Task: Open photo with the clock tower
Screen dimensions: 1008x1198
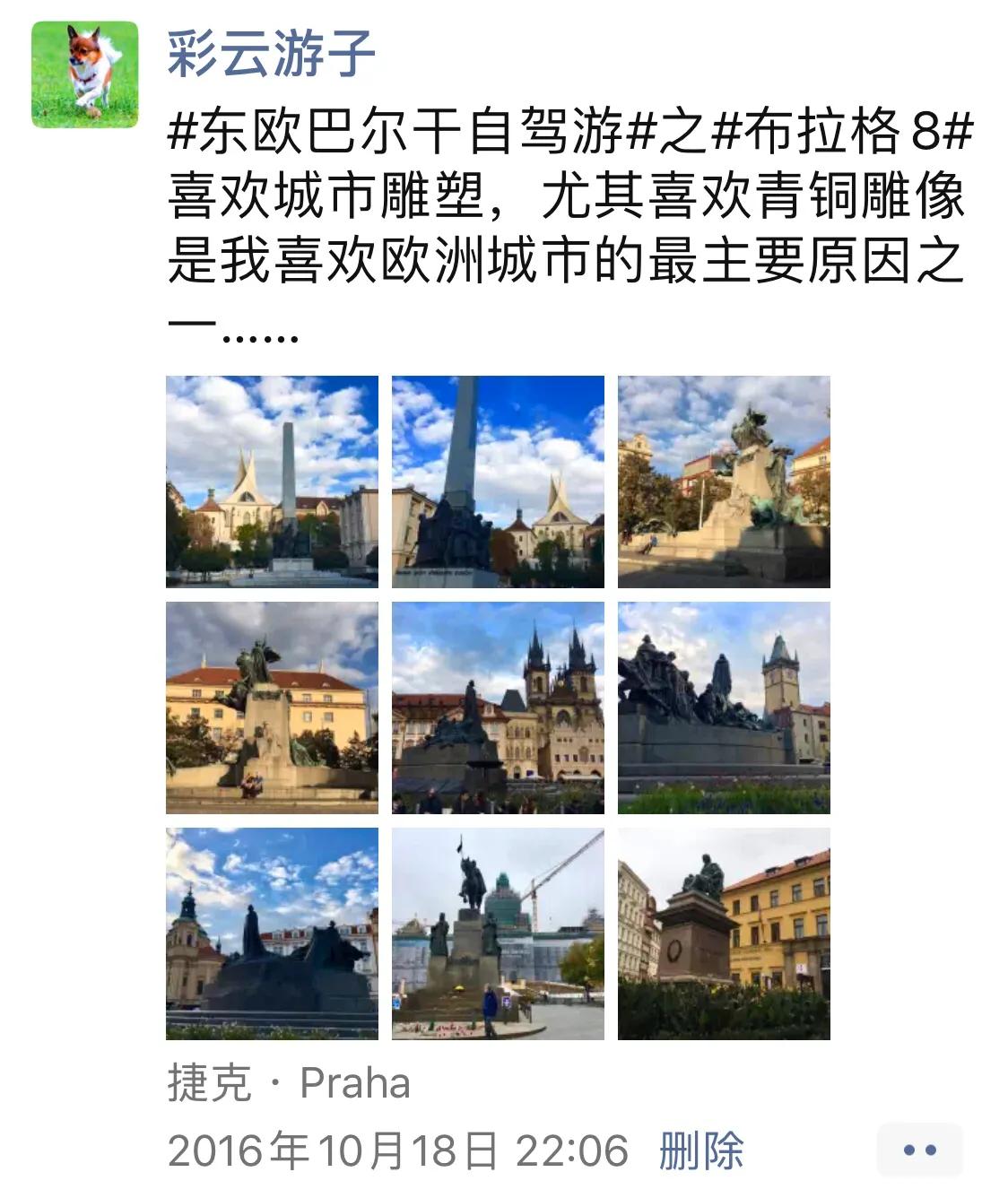Action: point(724,708)
